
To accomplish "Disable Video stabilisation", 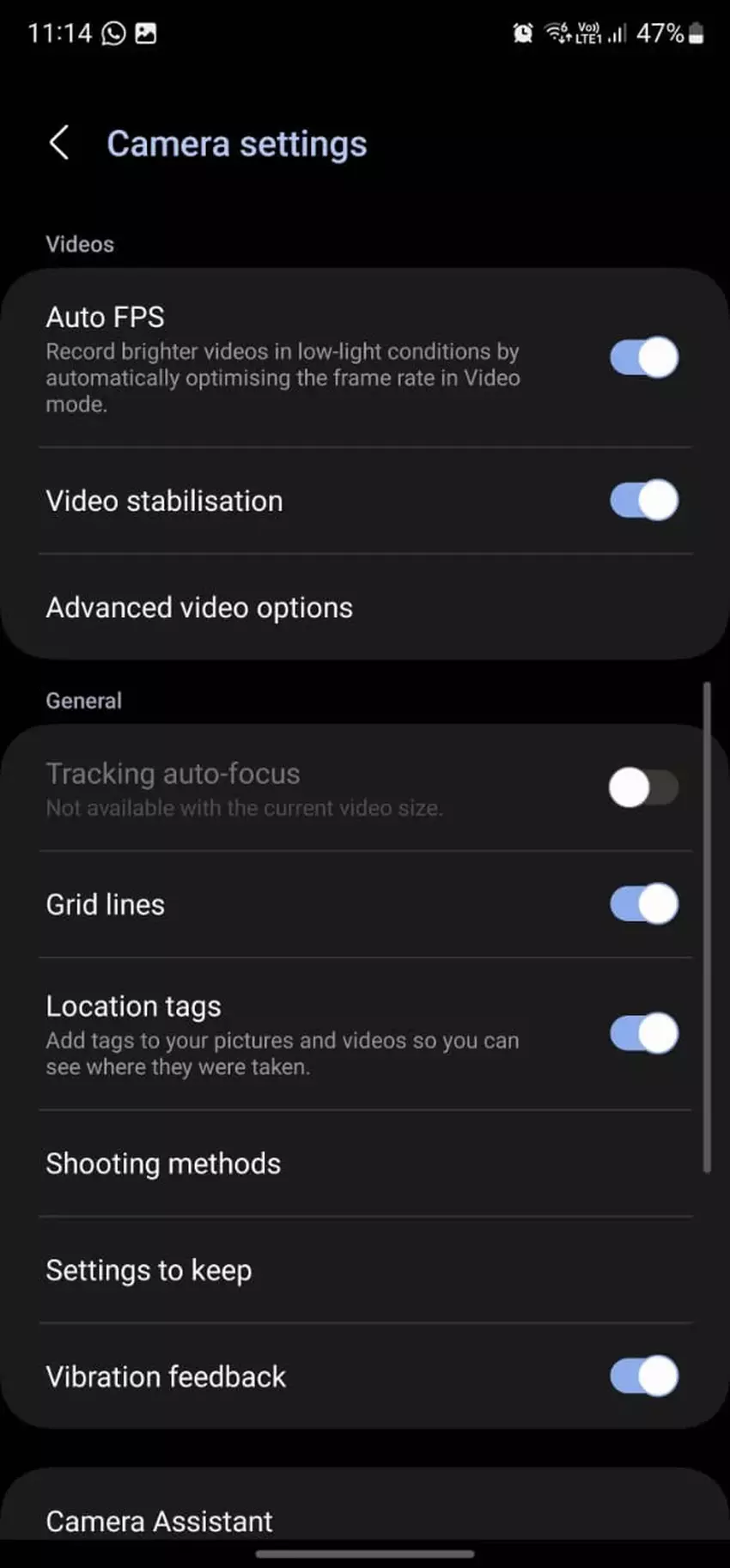I will tap(643, 501).
